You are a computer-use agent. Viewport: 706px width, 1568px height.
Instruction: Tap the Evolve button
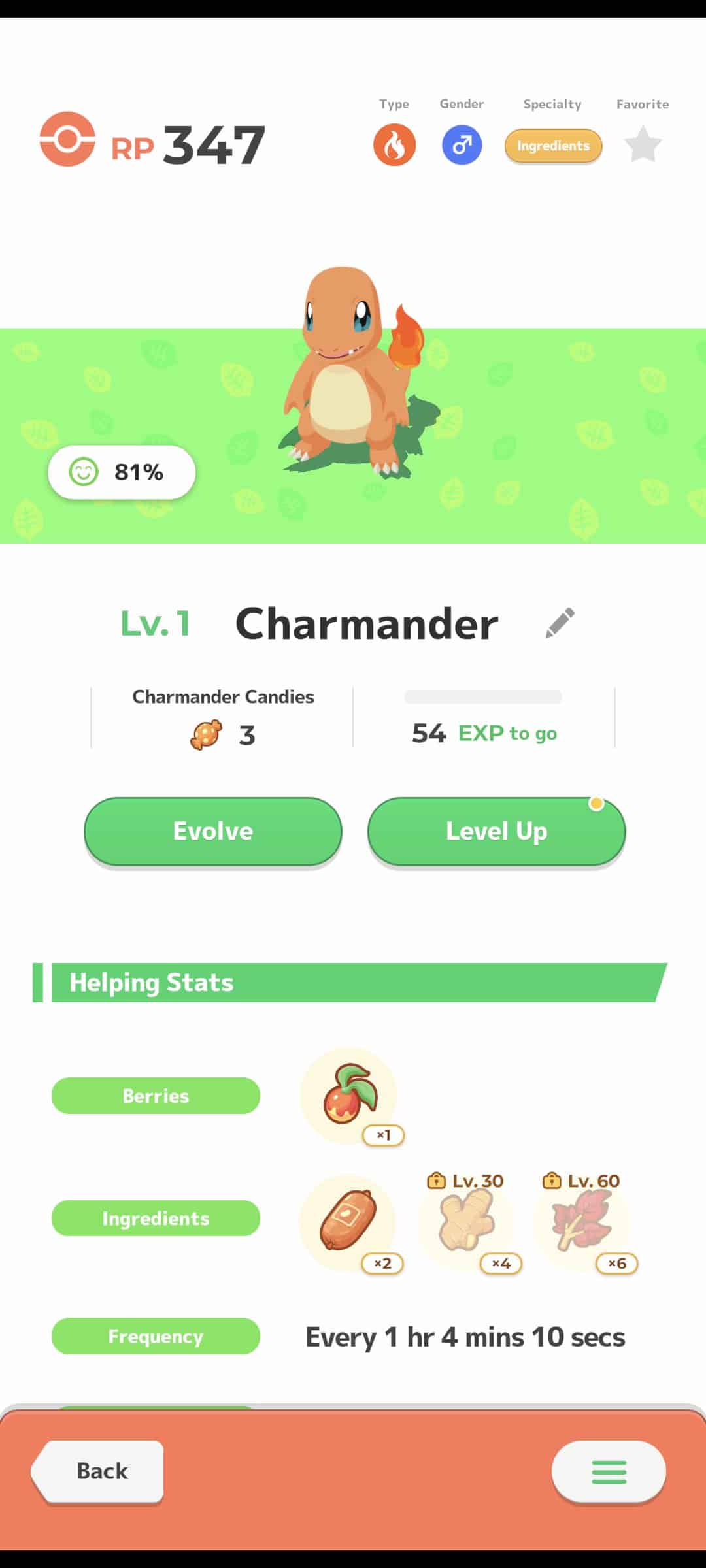[212, 831]
